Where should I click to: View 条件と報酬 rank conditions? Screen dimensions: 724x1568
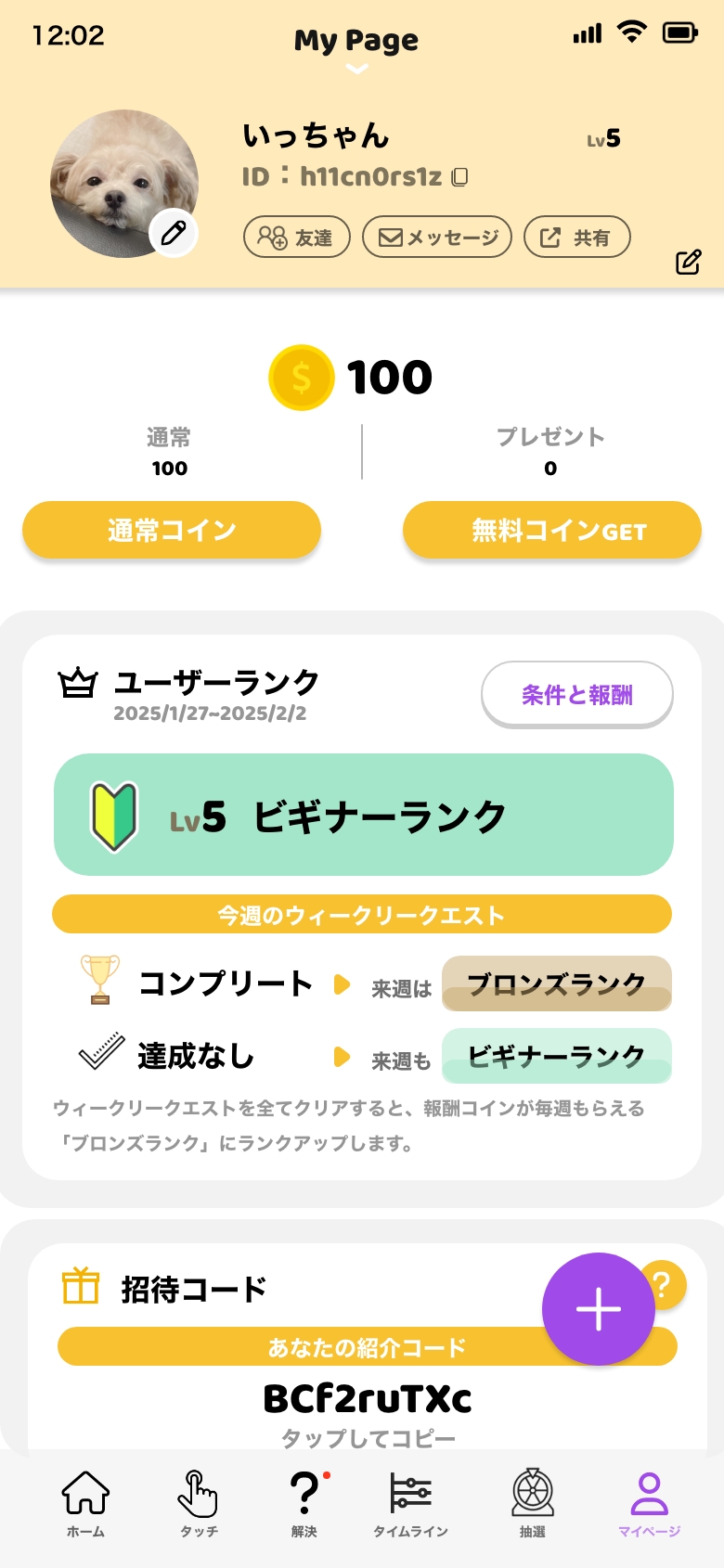[x=576, y=695]
